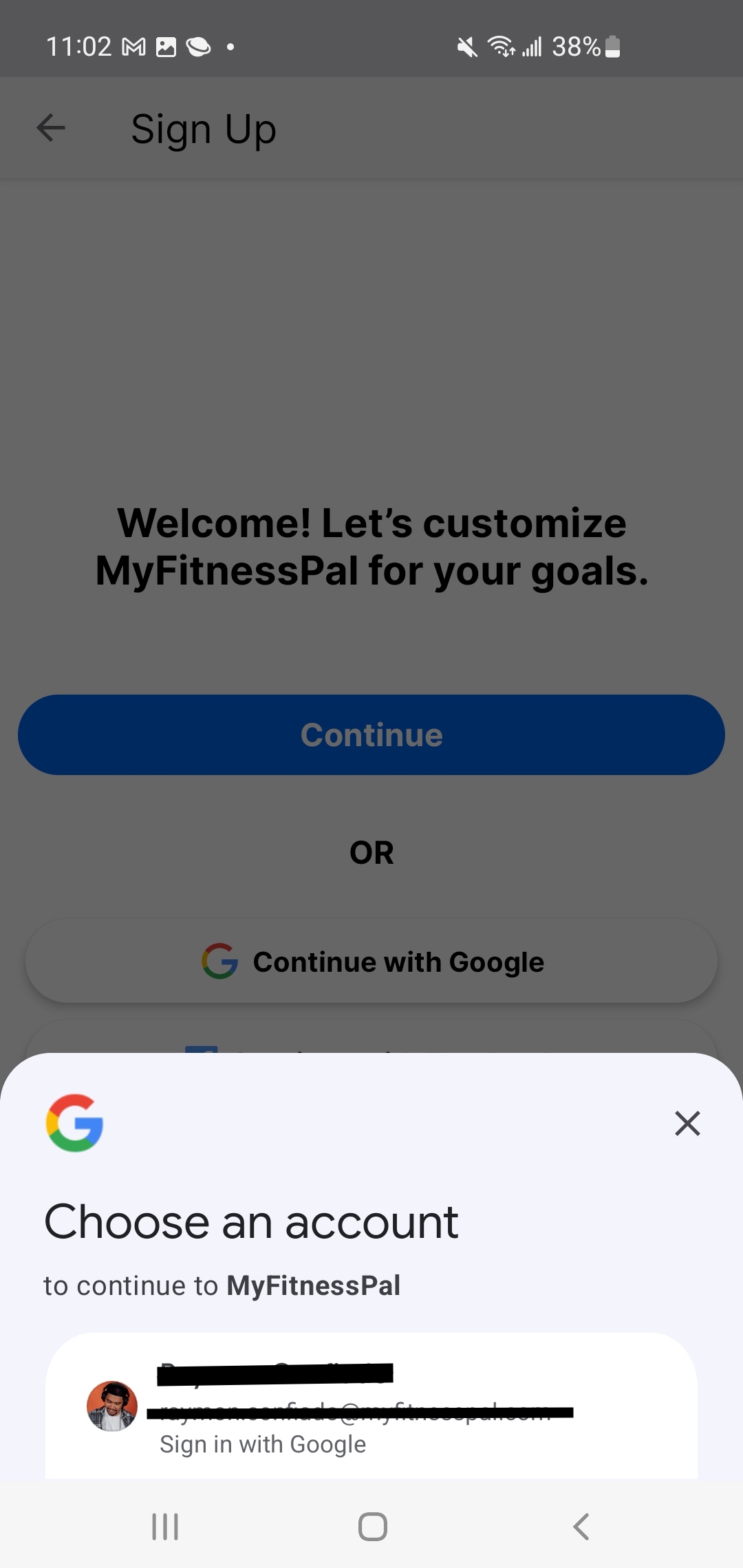The width and height of the screenshot is (743, 1568).
Task: Tap the system back button
Action: pyautogui.click(x=581, y=1527)
